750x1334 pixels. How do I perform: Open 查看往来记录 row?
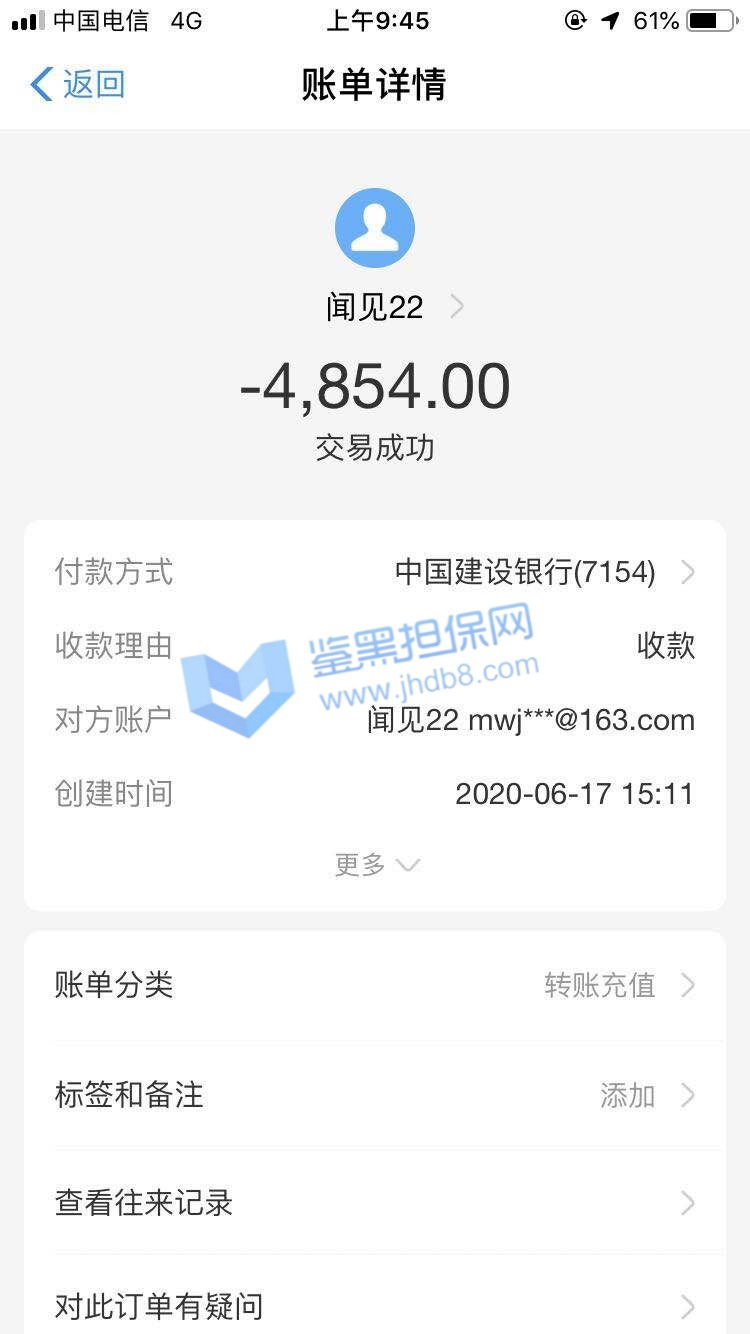click(x=375, y=1202)
